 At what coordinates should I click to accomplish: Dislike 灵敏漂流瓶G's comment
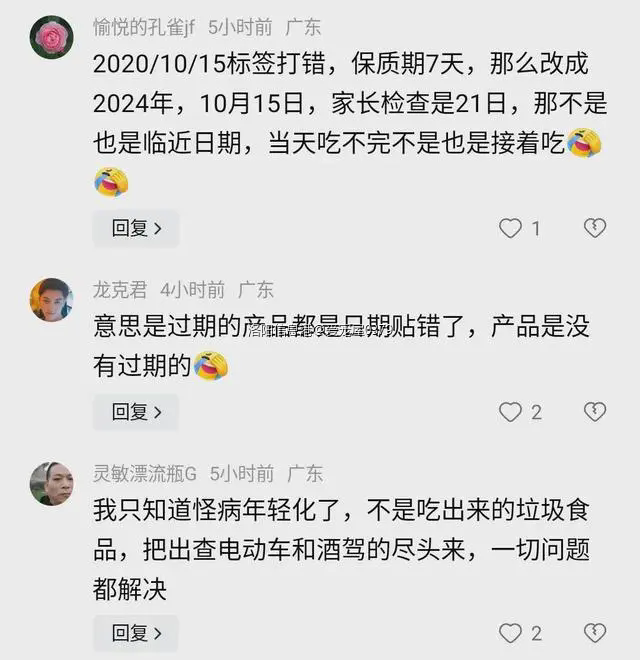(595, 633)
